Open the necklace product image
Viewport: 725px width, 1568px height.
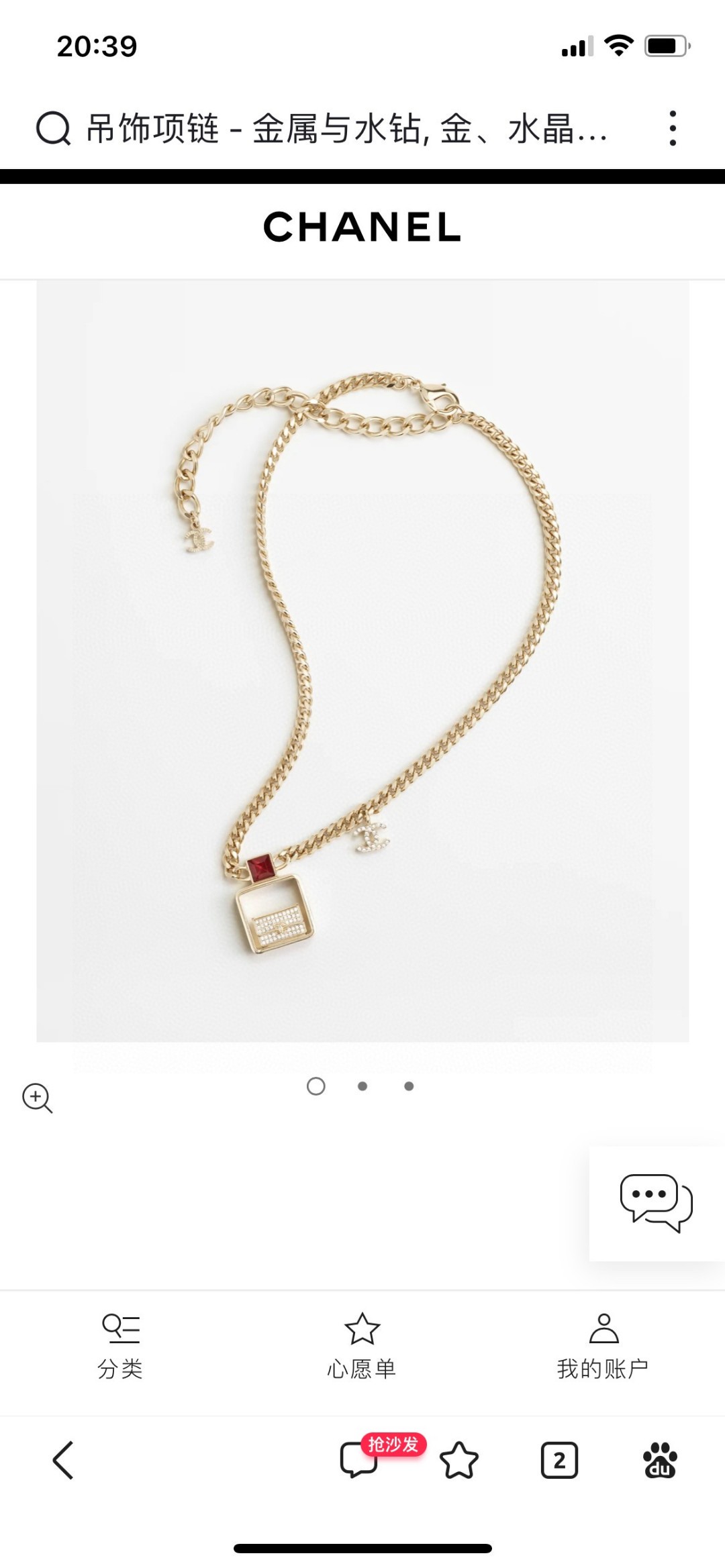tap(362, 661)
